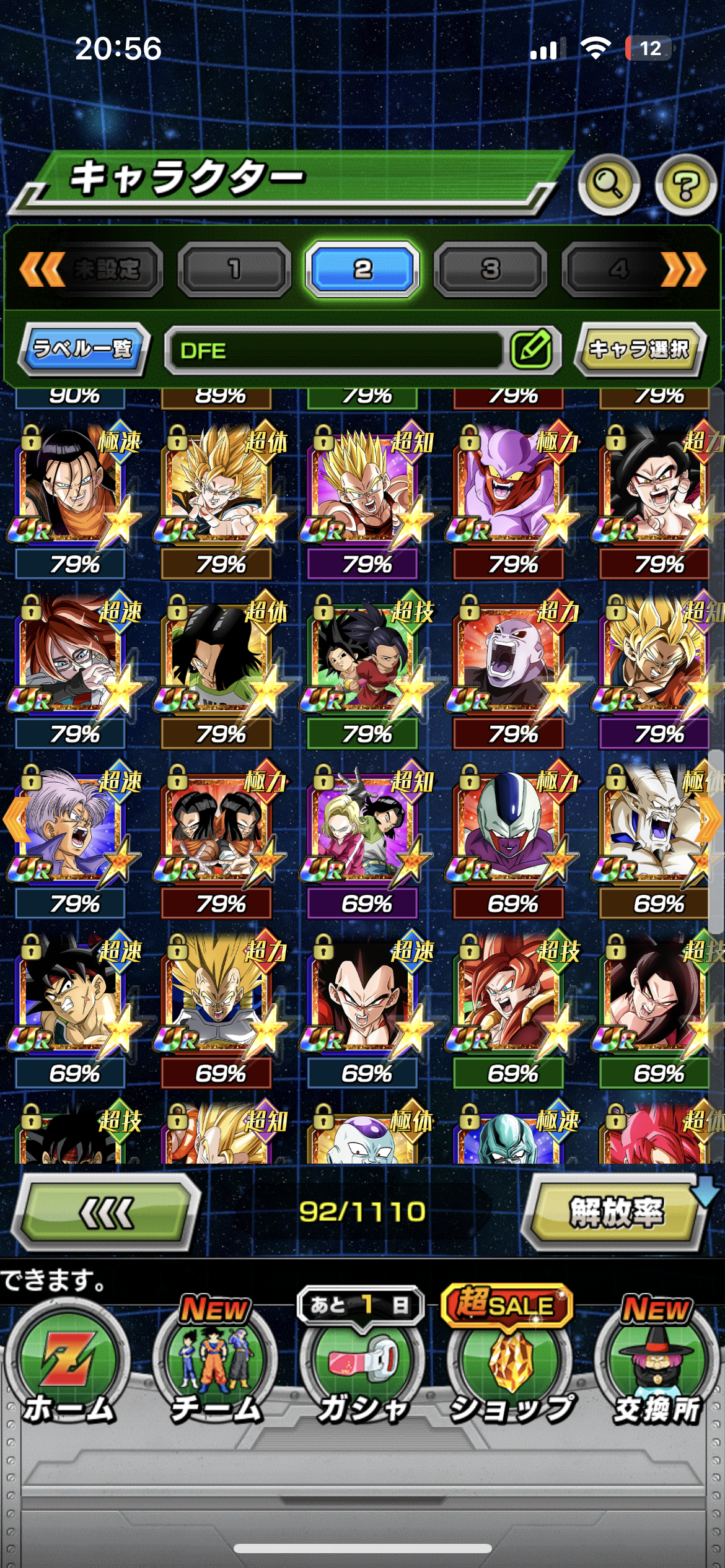The height and width of the screenshot is (1568, 725).
Task: Select the 未設定 label tab
Action: click(x=107, y=269)
